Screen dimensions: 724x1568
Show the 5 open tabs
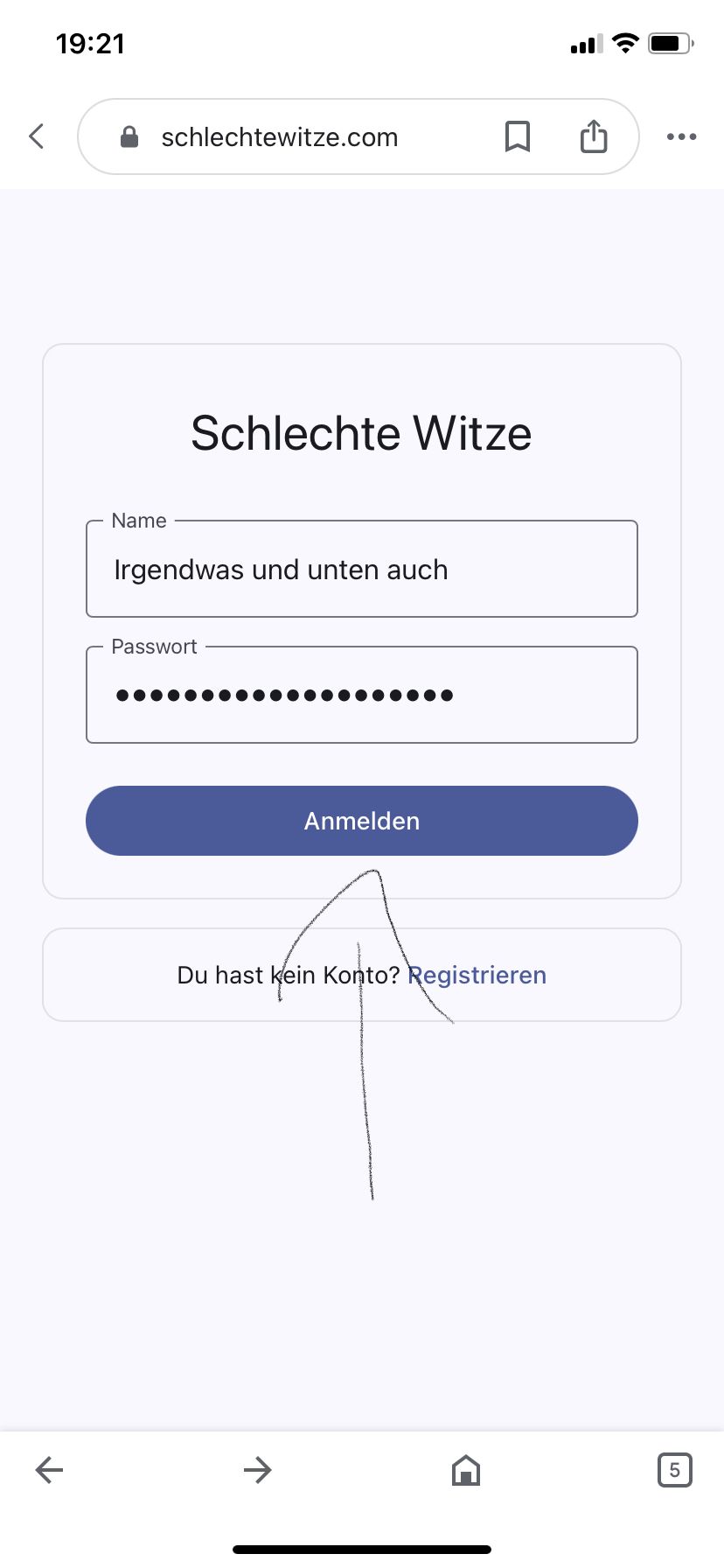click(x=674, y=1470)
